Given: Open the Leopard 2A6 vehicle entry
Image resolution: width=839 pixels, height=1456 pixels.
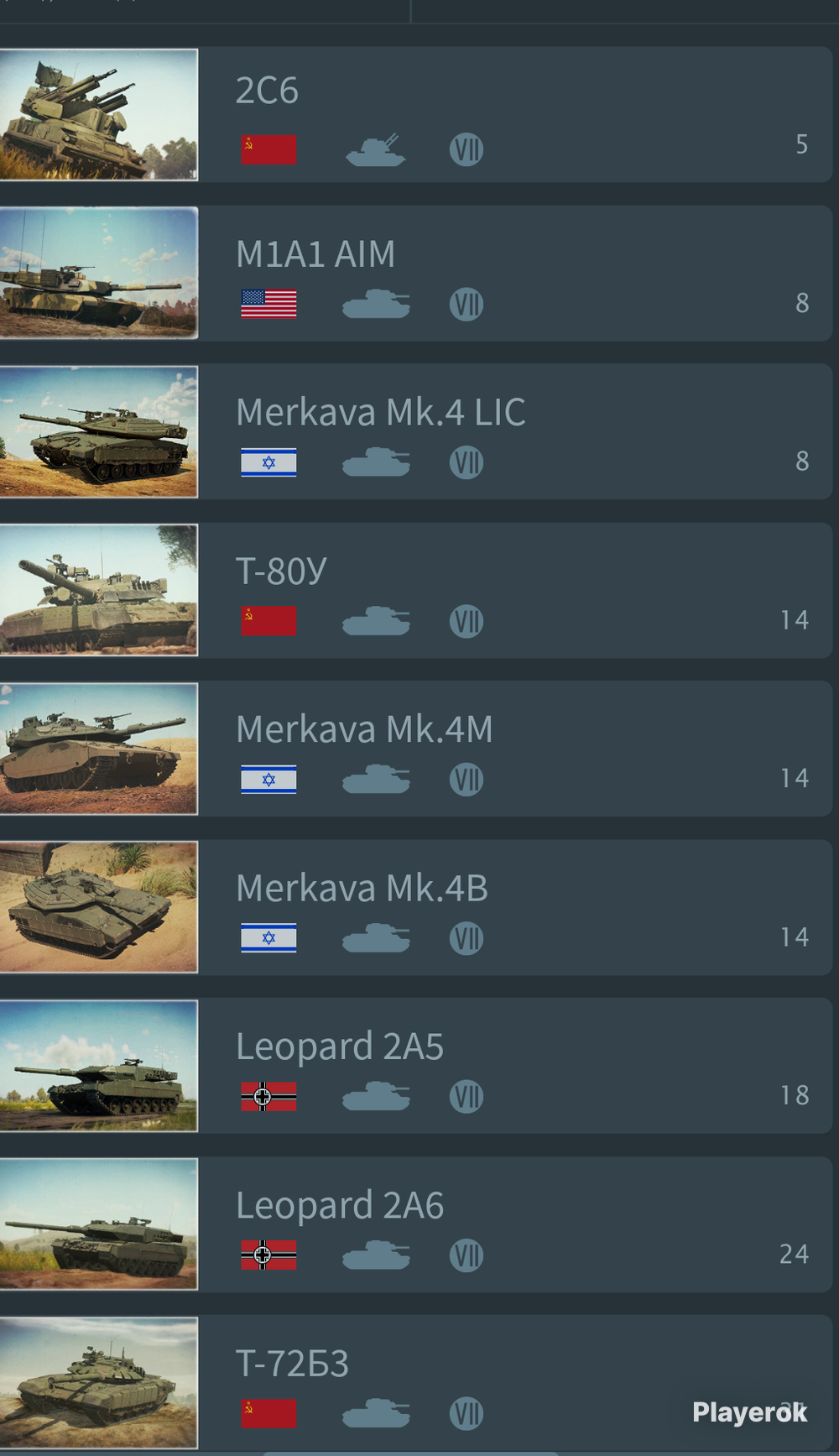Looking at the screenshot, I should (x=416, y=1224).
